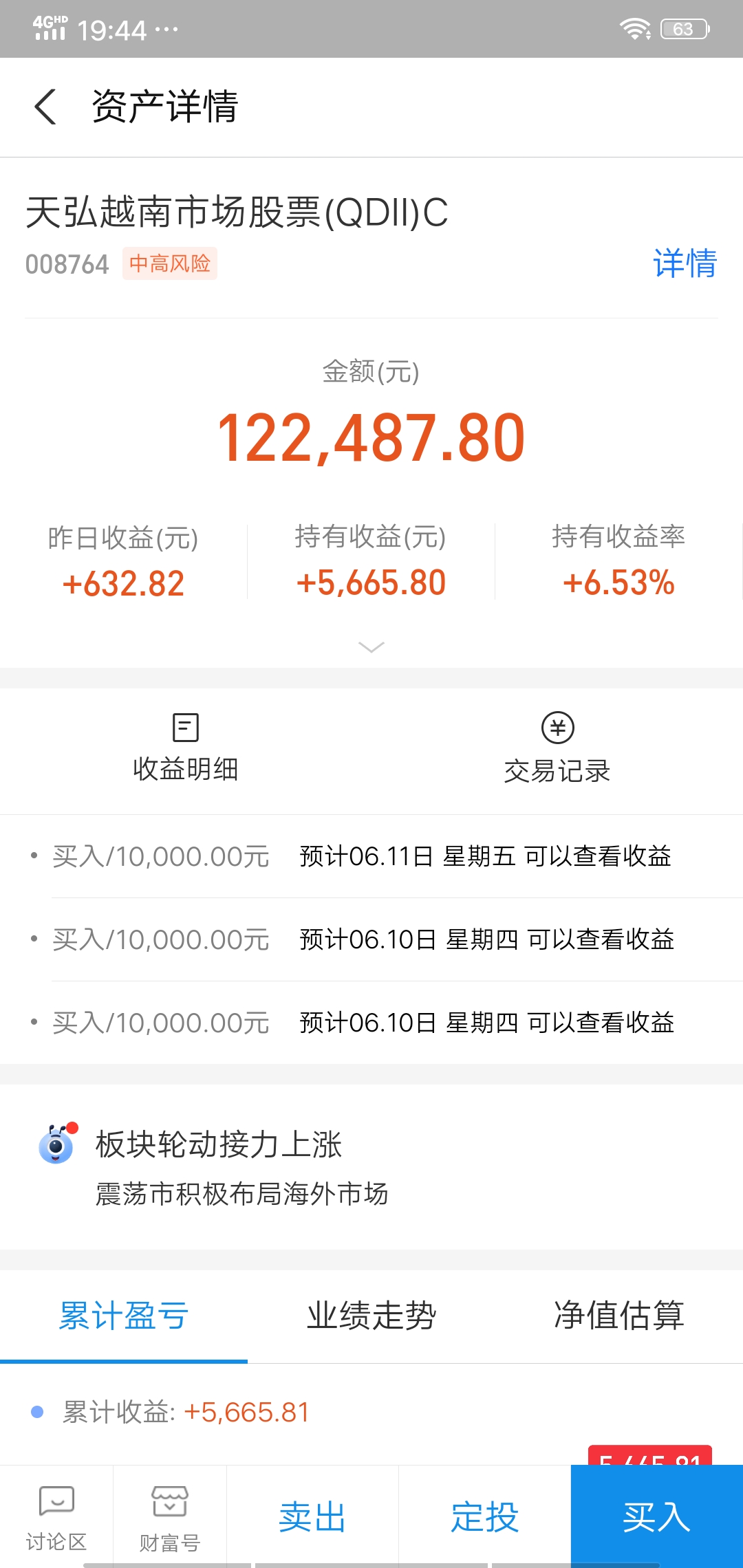This screenshot has height=1568, width=743.
Task: Tap 买入 to buy more
Action: pyautogui.click(x=657, y=1518)
